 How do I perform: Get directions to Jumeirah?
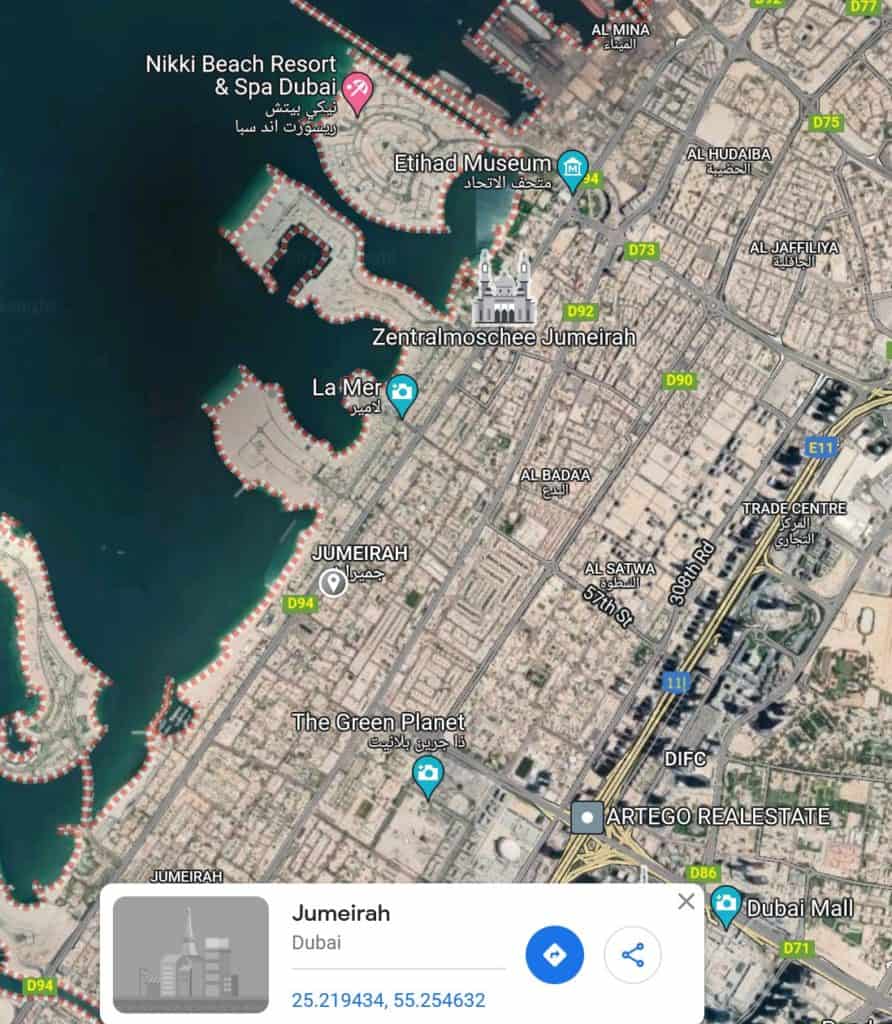[555, 955]
